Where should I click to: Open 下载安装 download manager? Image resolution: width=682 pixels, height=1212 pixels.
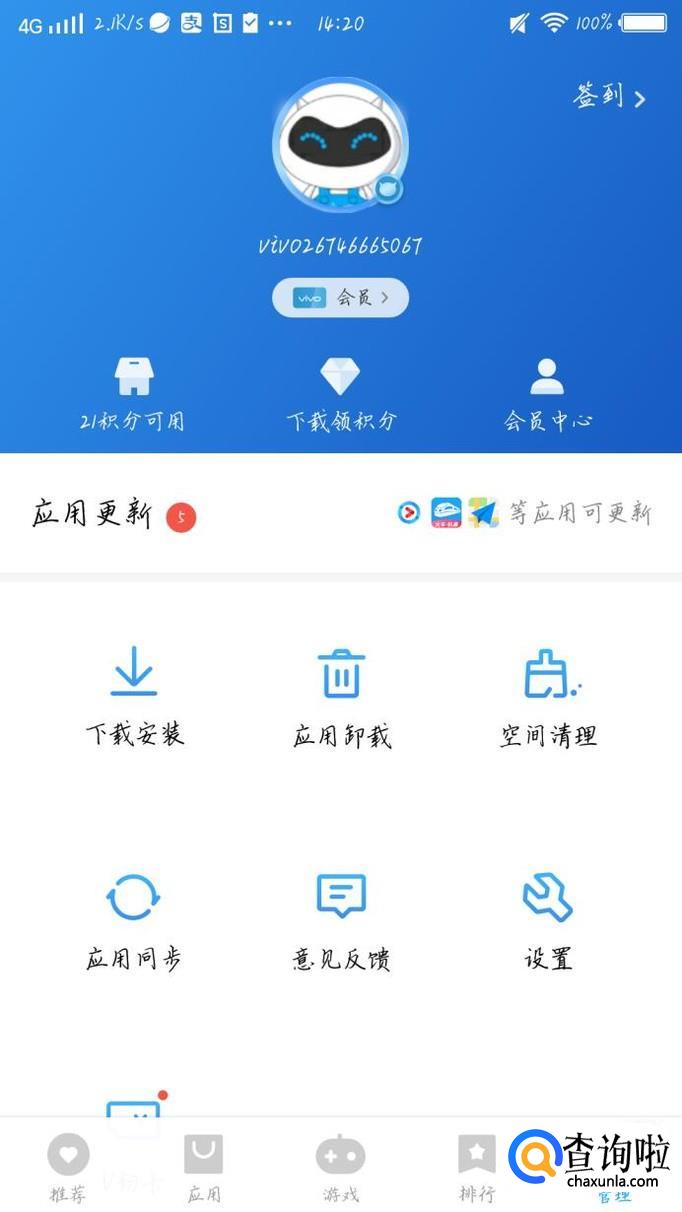click(x=134, y=697)
